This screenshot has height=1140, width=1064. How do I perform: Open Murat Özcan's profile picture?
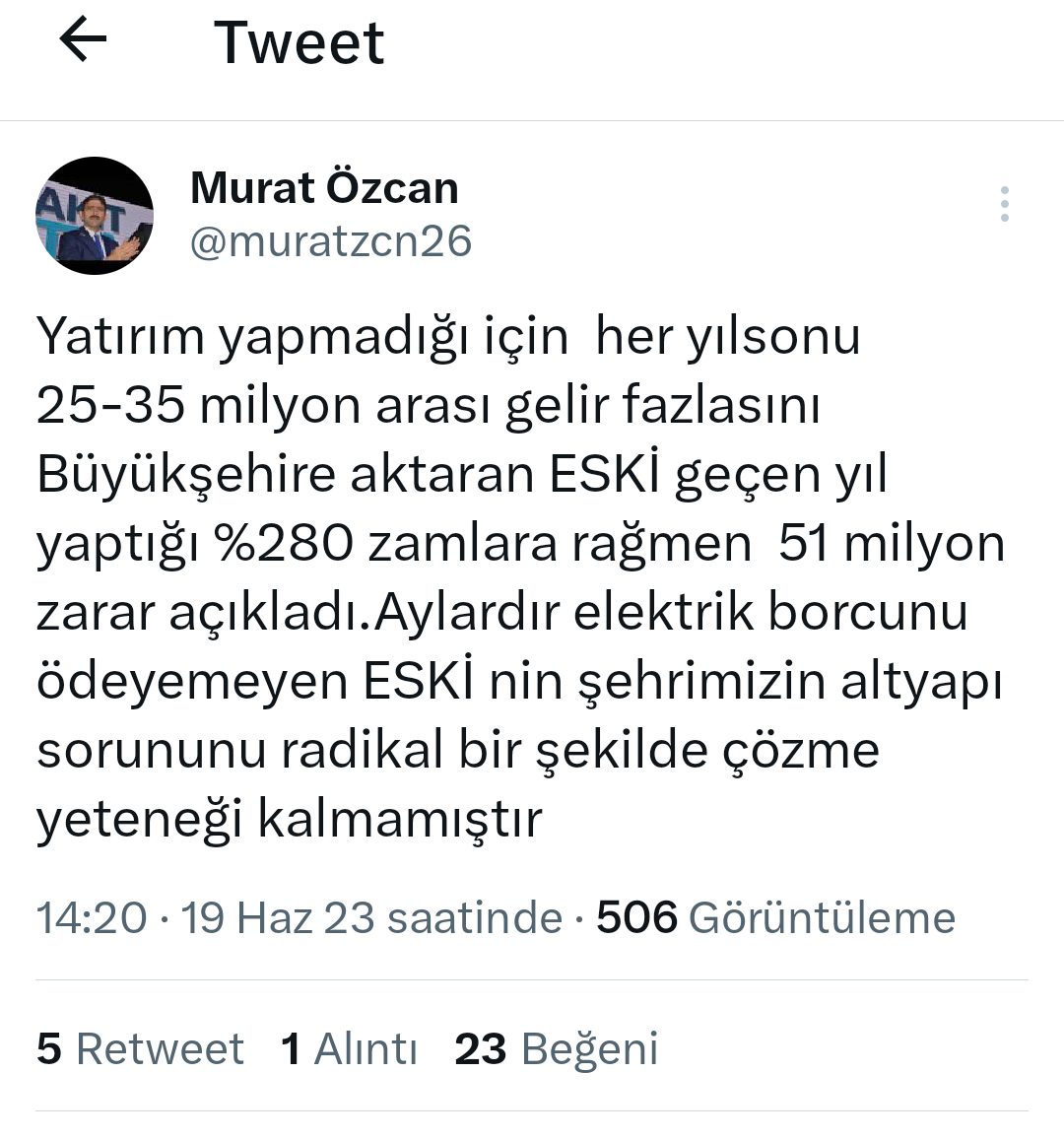pos(95,216)
